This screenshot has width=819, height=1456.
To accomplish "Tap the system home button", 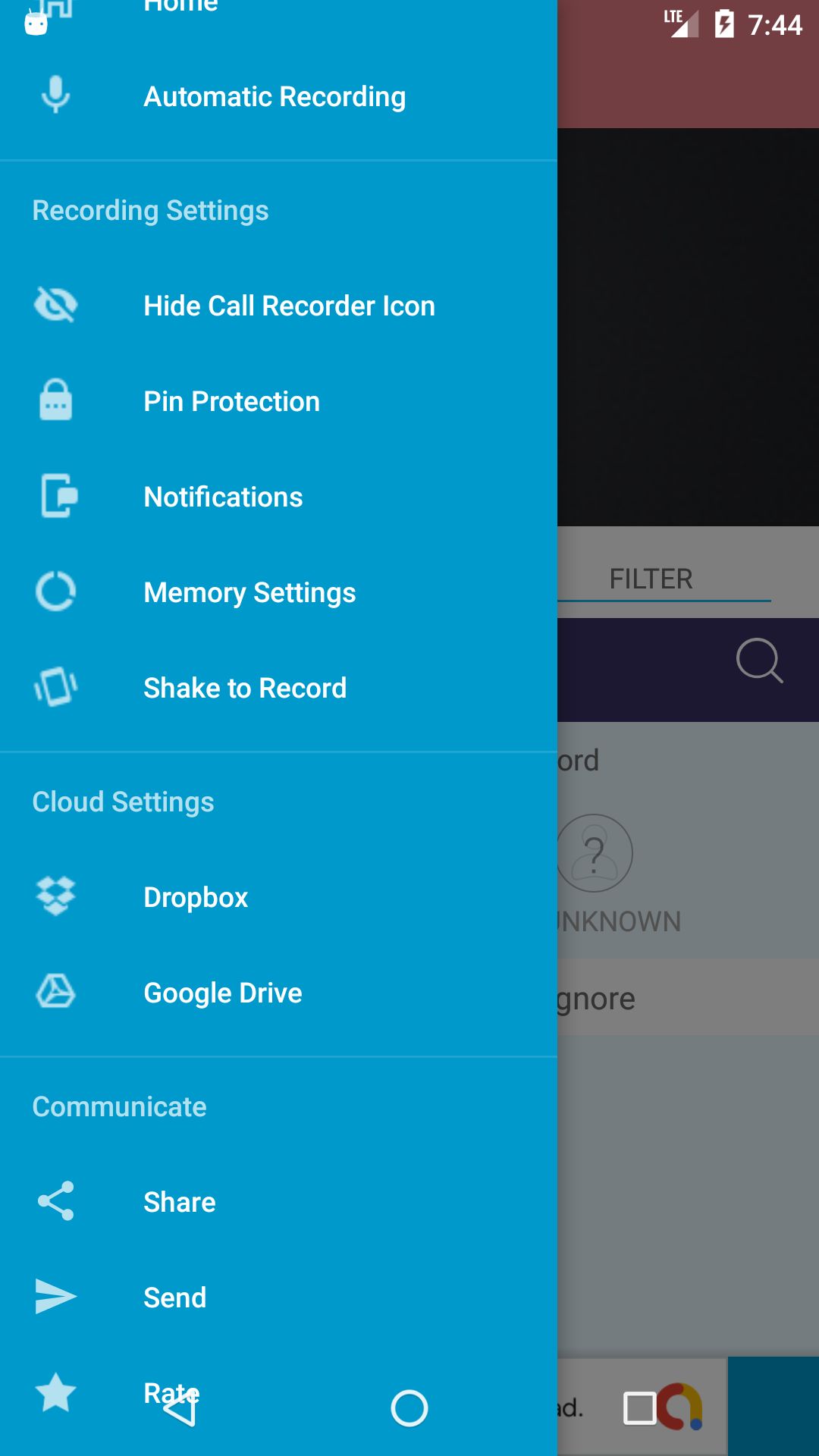I will (409, 1408).
